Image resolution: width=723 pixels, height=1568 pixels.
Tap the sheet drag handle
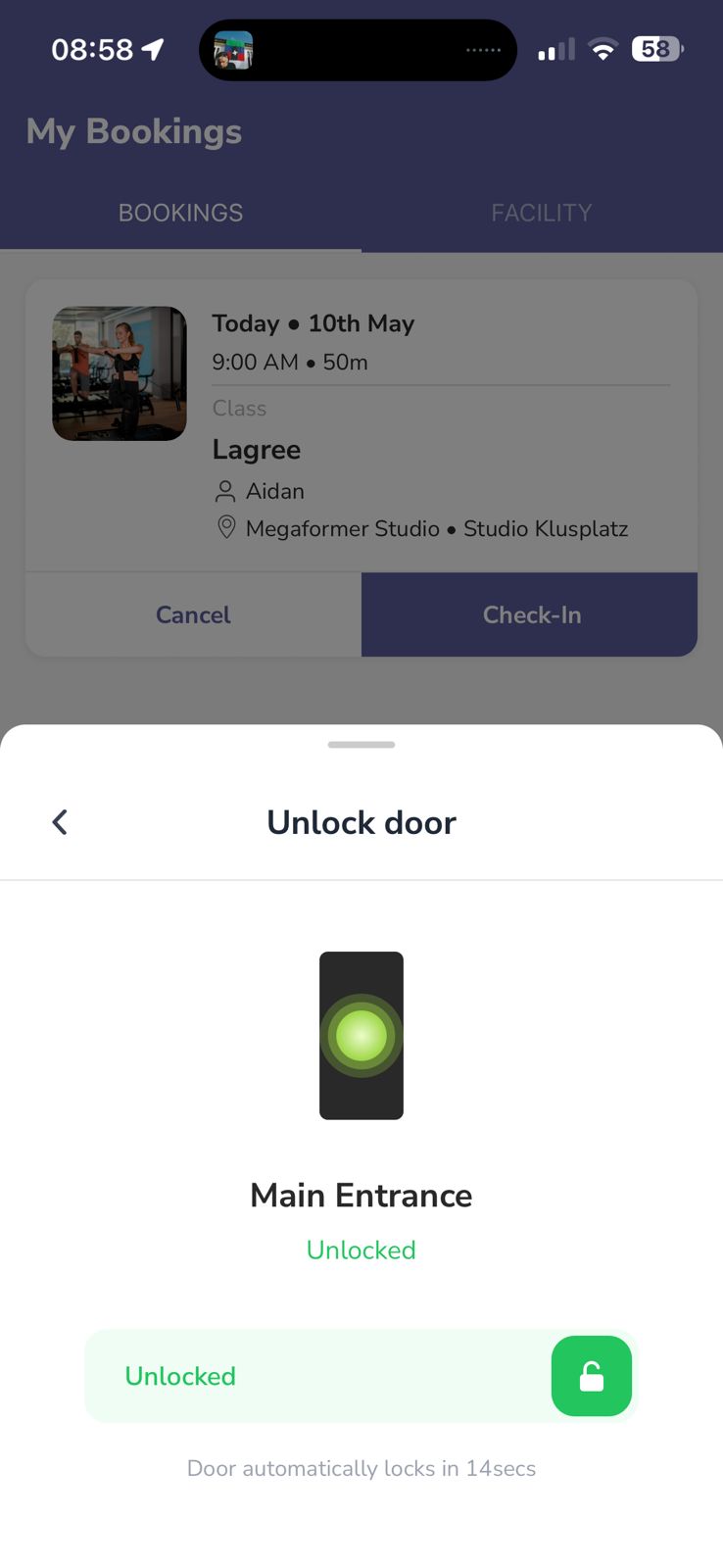point(361,745)
